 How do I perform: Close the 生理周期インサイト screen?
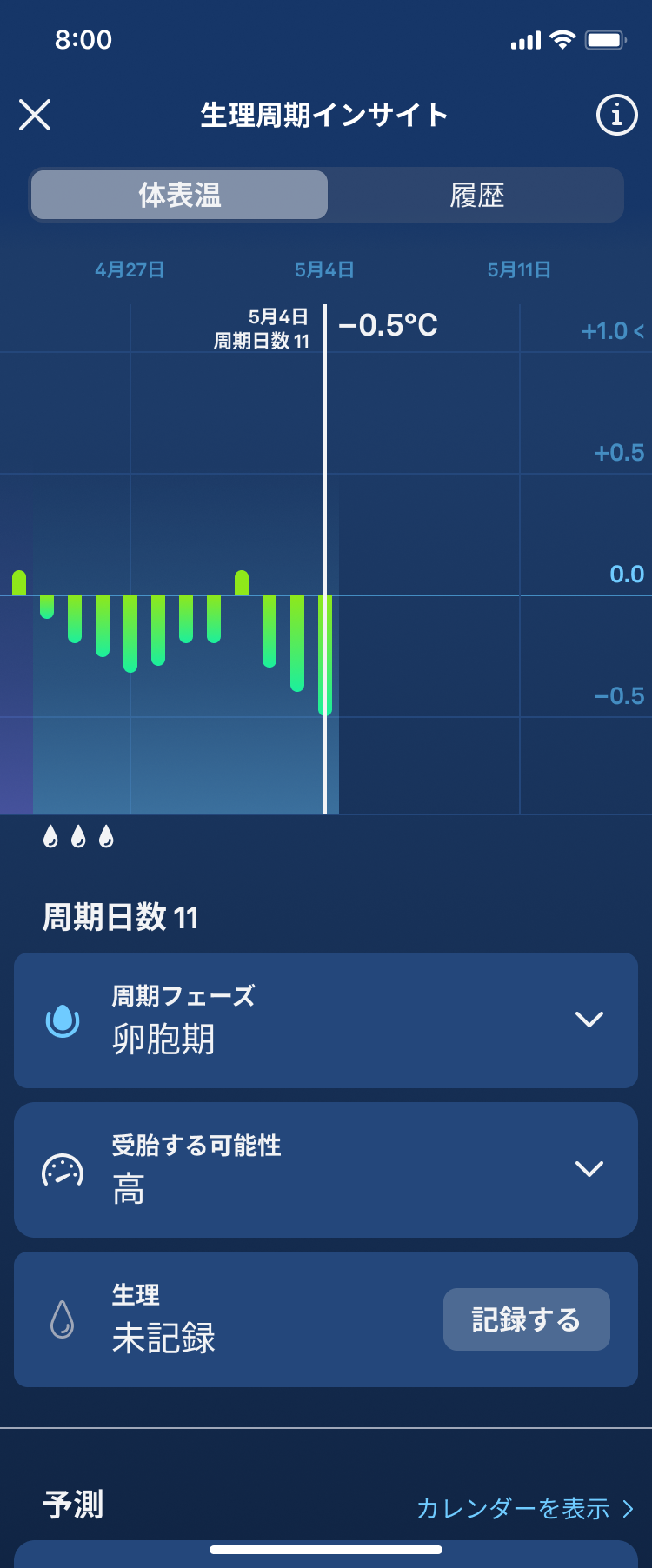point(35,115)
